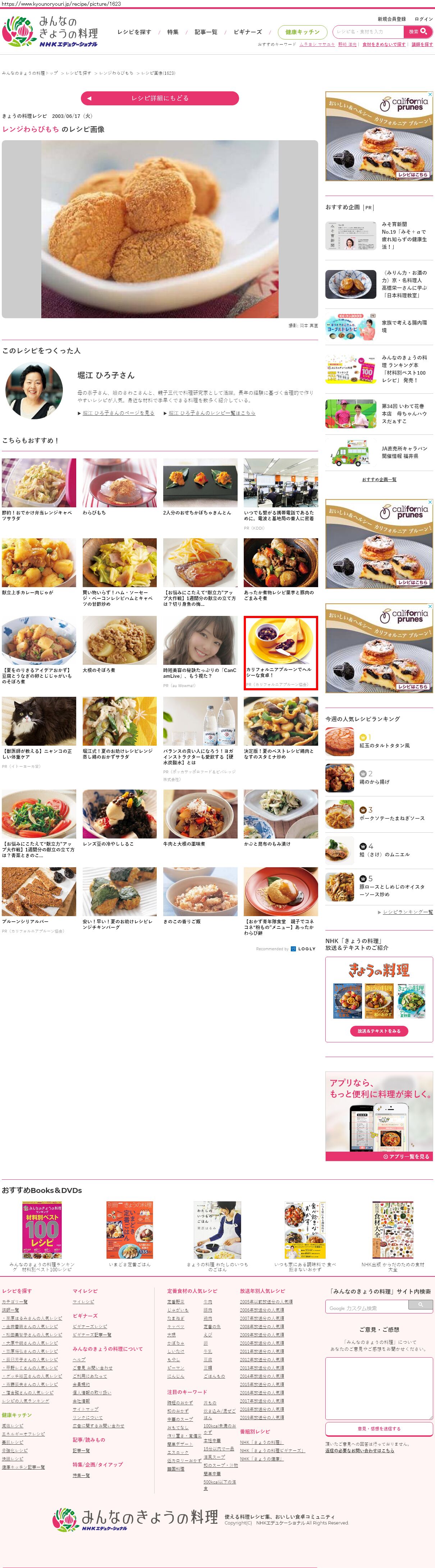Open the おすすめ企画一覧 link
Viewport: 435px width, 1568px height.
379,480
